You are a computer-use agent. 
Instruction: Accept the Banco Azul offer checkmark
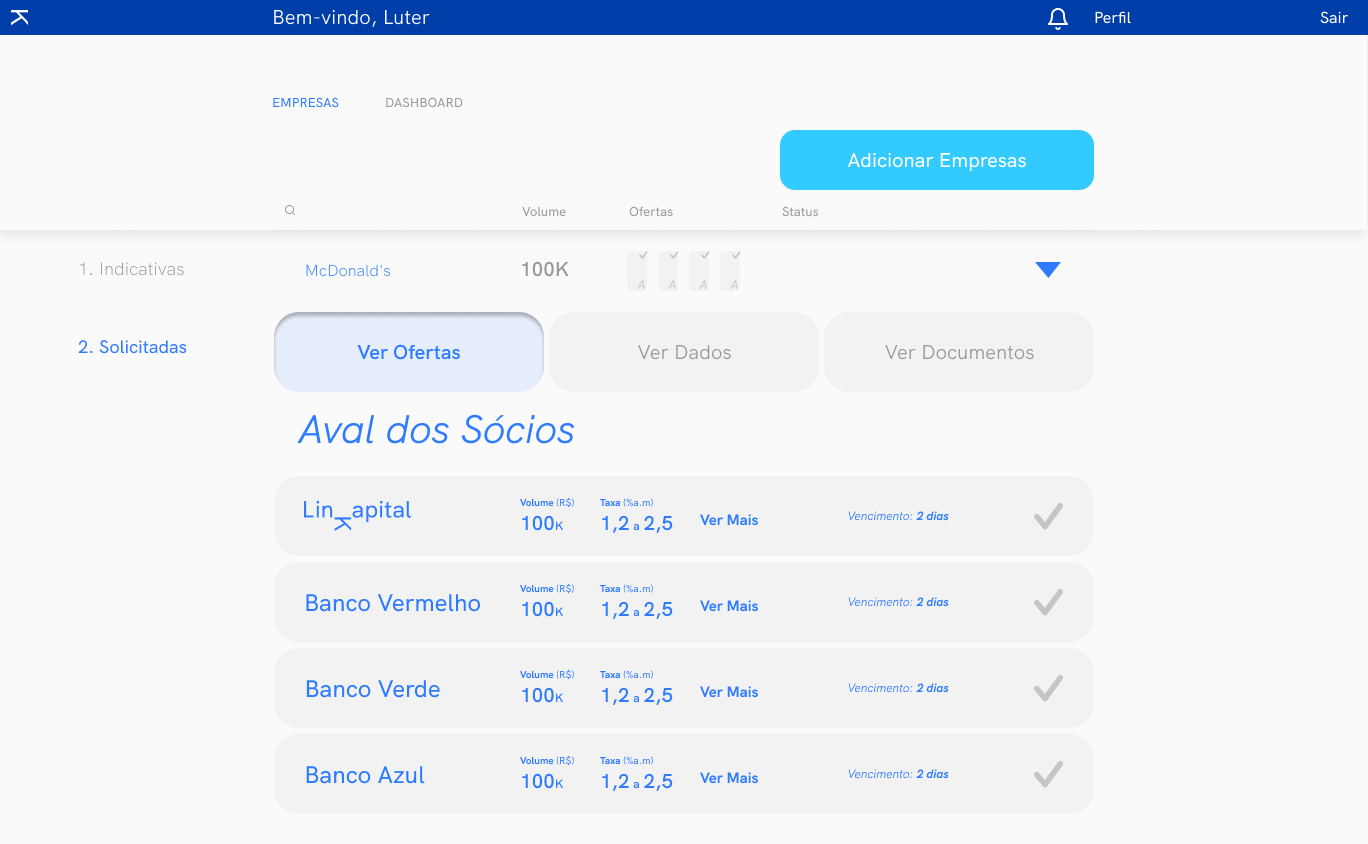click(x=1047, y=774)
